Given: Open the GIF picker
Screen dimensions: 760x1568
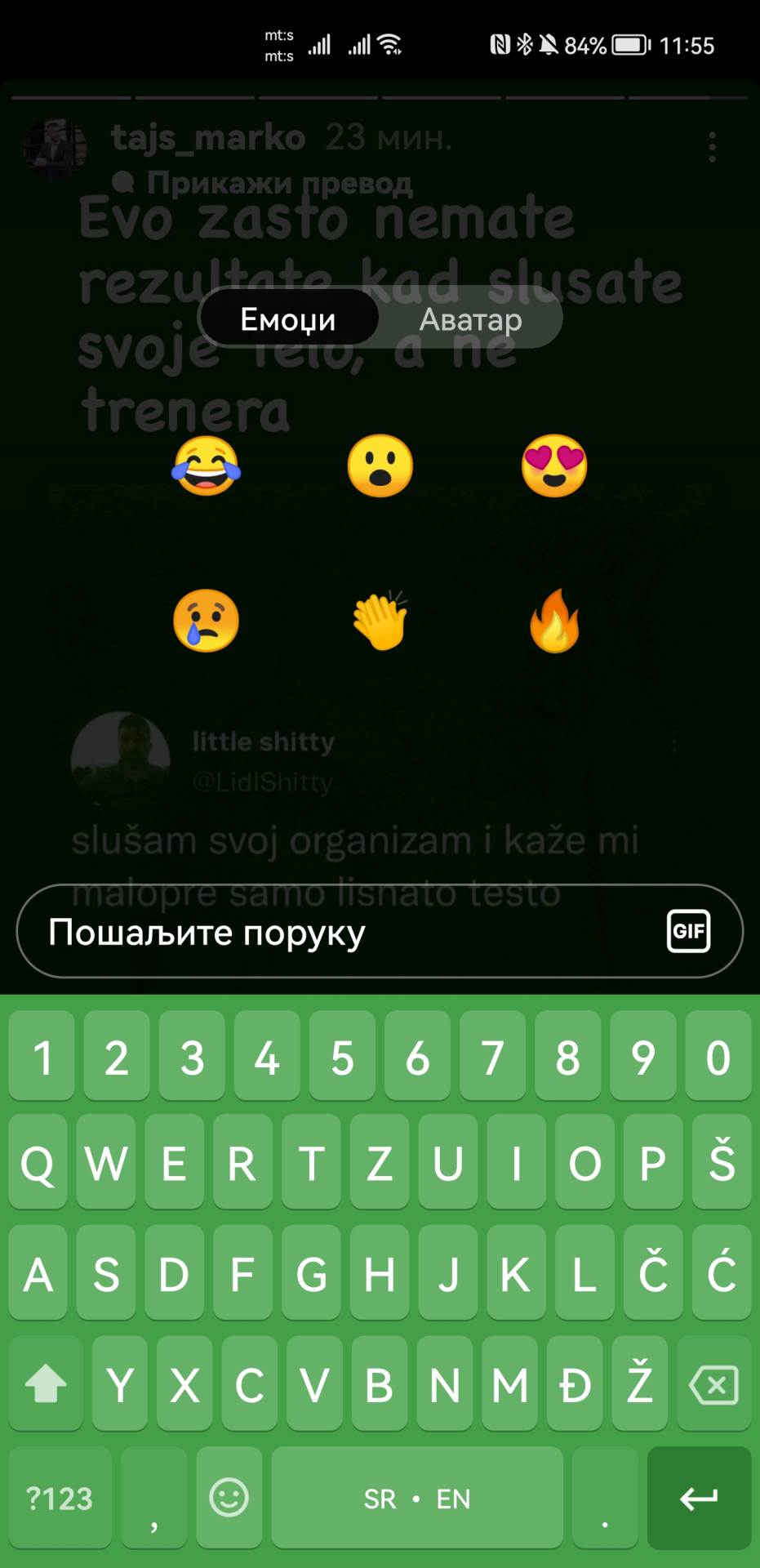Looking at the screenshot, I should [x=688, y=931].
